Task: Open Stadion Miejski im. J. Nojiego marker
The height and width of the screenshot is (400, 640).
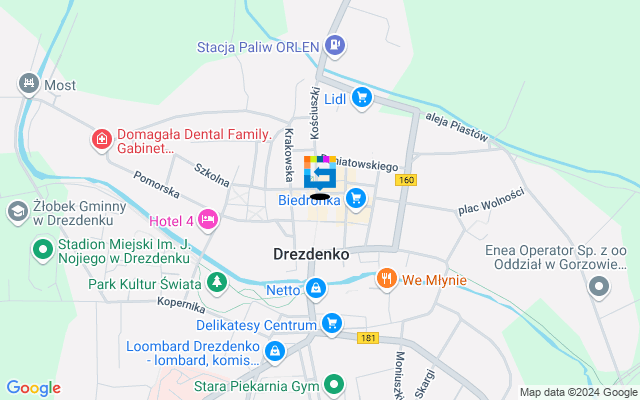Action: [x=42, y=248]
